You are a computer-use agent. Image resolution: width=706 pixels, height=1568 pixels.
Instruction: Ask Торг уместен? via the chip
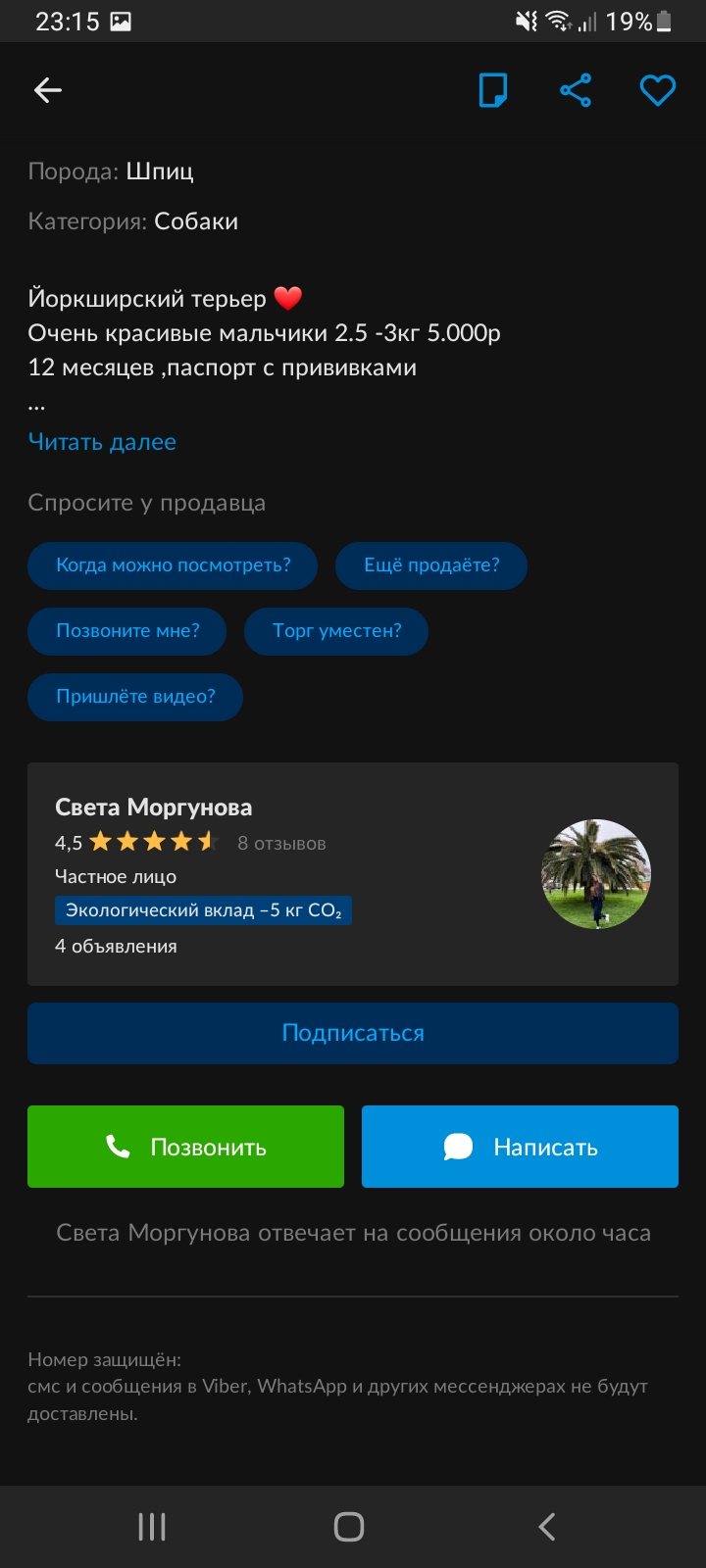(x=336, y=631)
